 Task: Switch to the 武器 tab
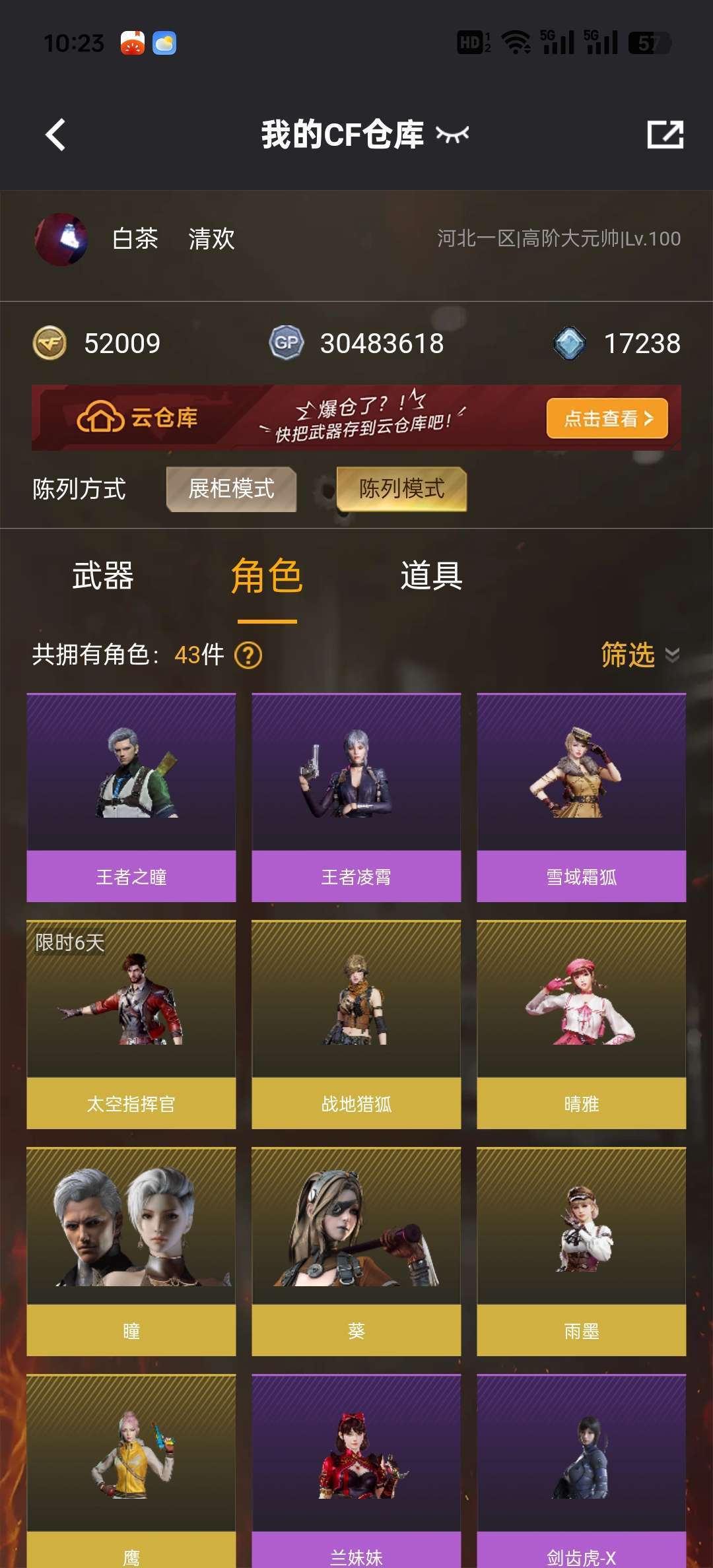pyautogui.click(x=103, y=575)
